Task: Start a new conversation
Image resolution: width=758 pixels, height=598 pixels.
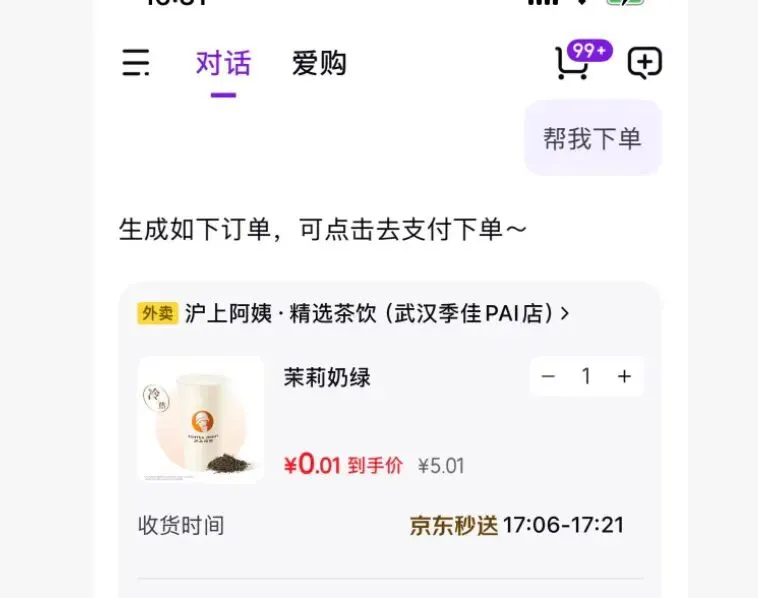Action: coord(644,62)
